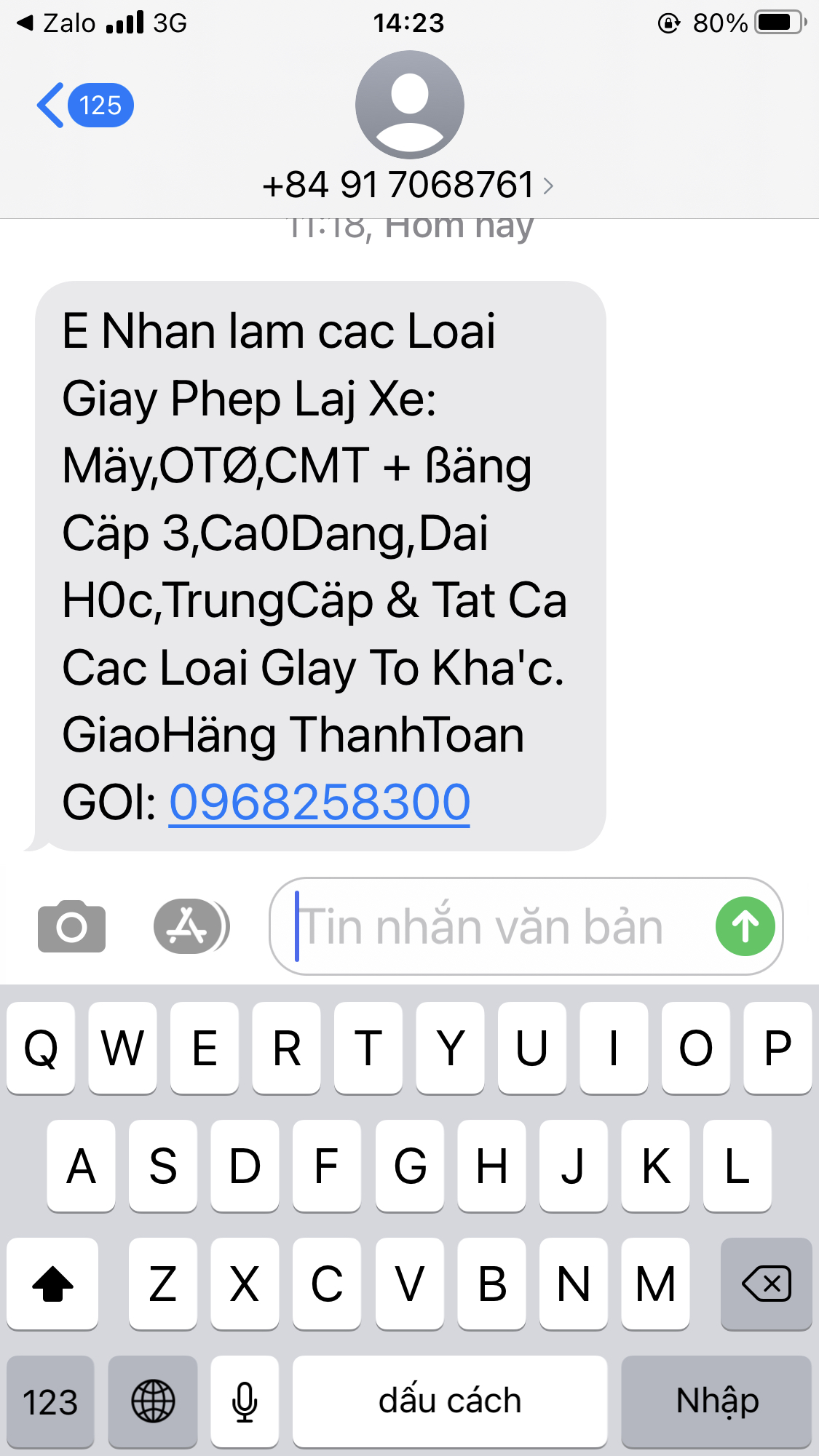The width and height of the screenshot is (819, 1456).
Task: Return to Zalo via the status bar
Action: 58,23
